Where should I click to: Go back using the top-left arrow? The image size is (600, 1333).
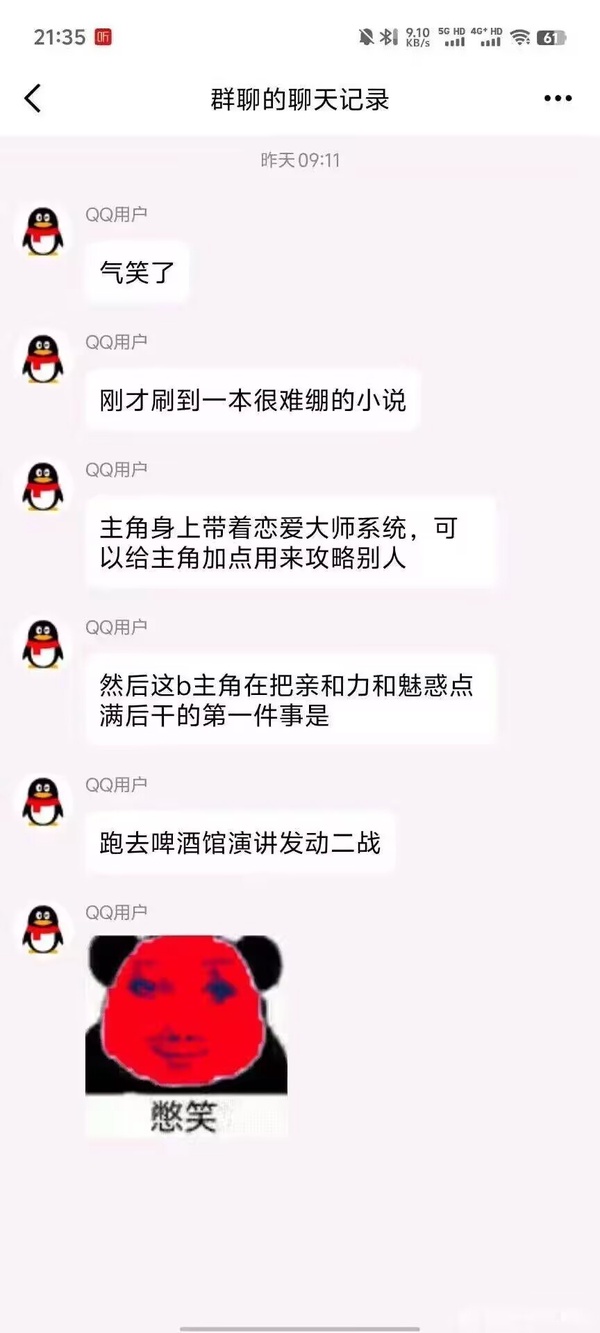[33, 98]
